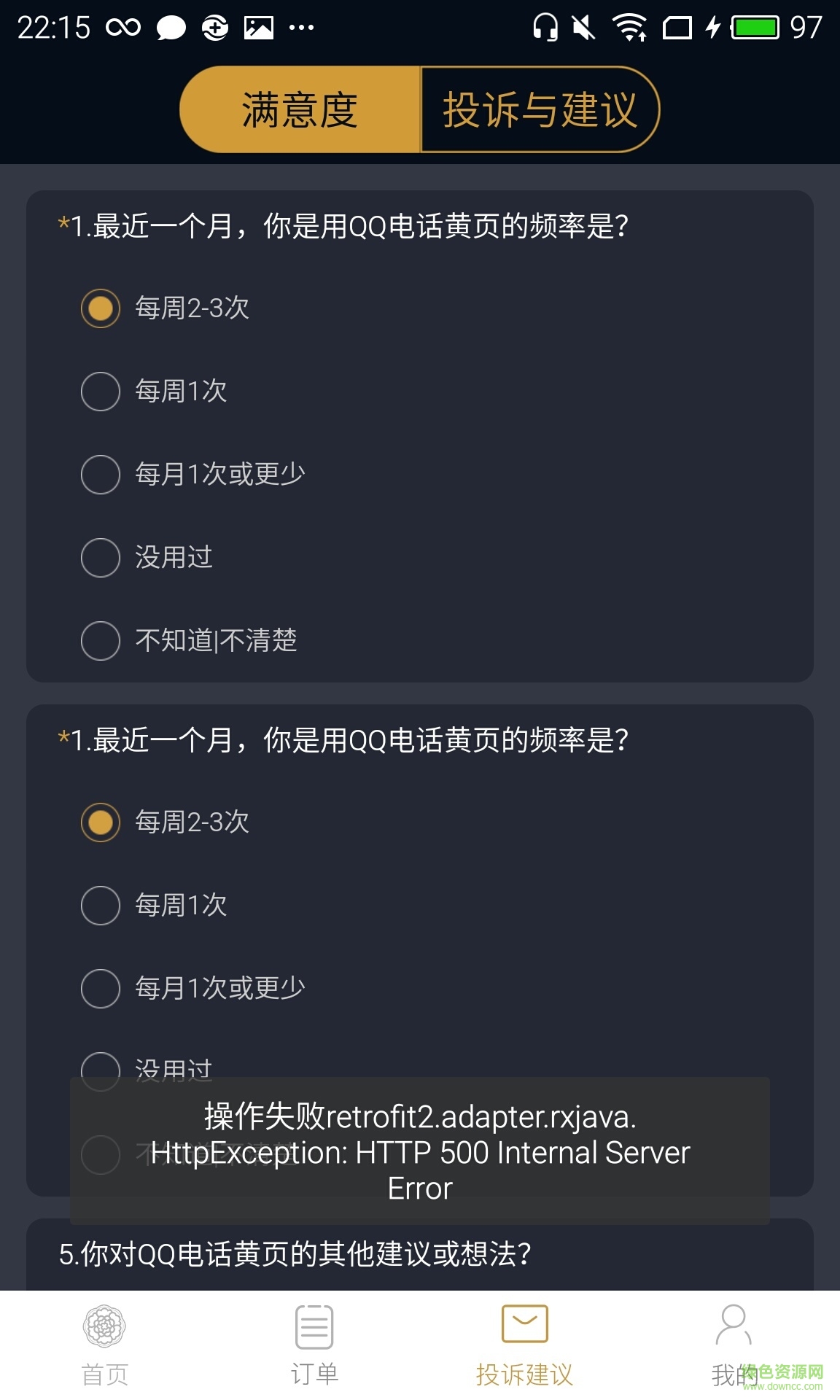This screenshot has height=1400, width=840.
Task: Select 每月1次或更少 in the second question
Action: [101, 989]
